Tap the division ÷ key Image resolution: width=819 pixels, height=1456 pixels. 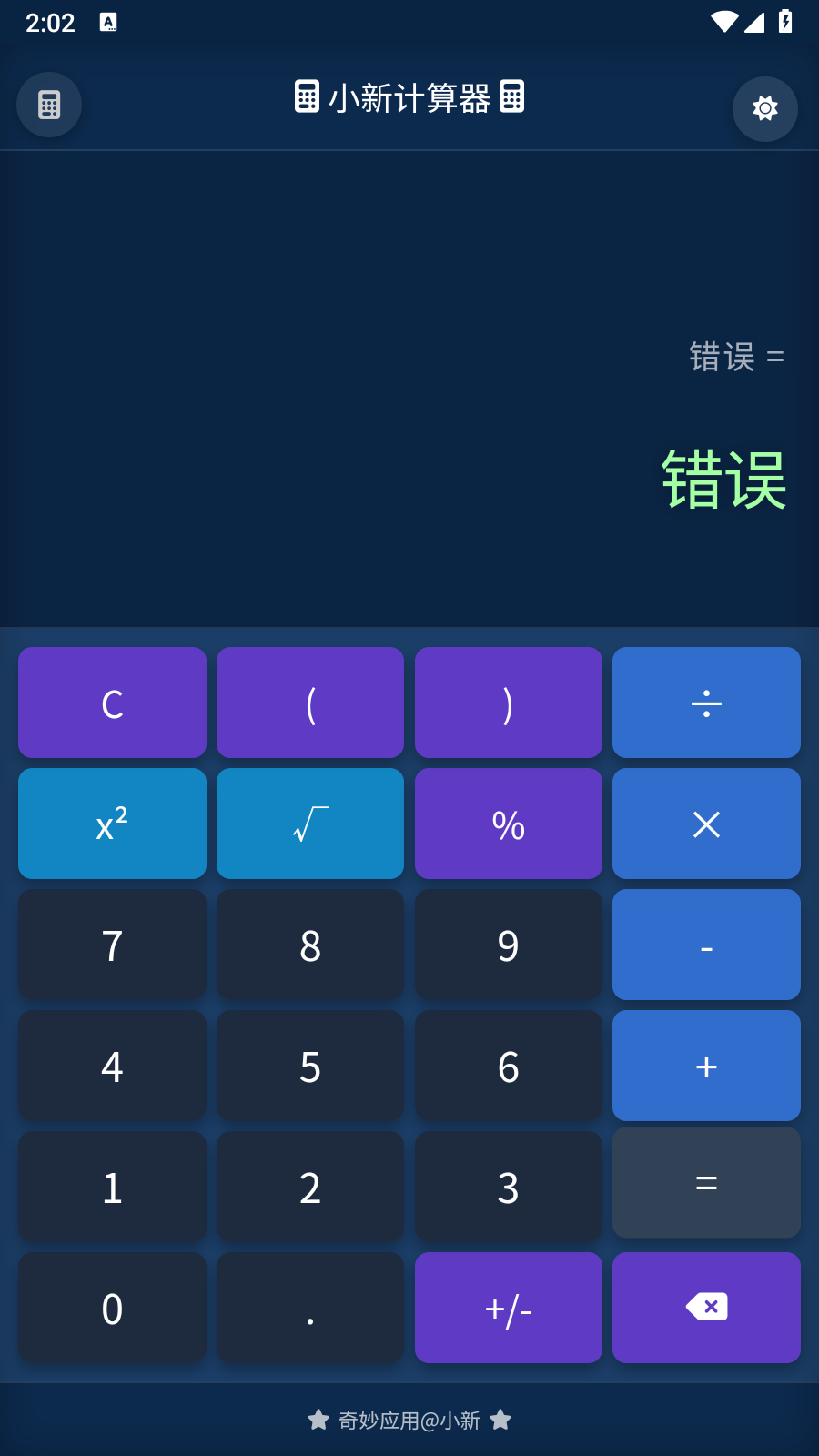pos(706,703)
